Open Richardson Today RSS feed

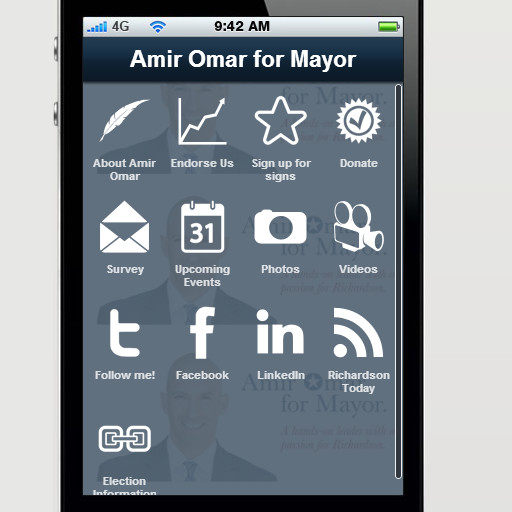(358, 332)
